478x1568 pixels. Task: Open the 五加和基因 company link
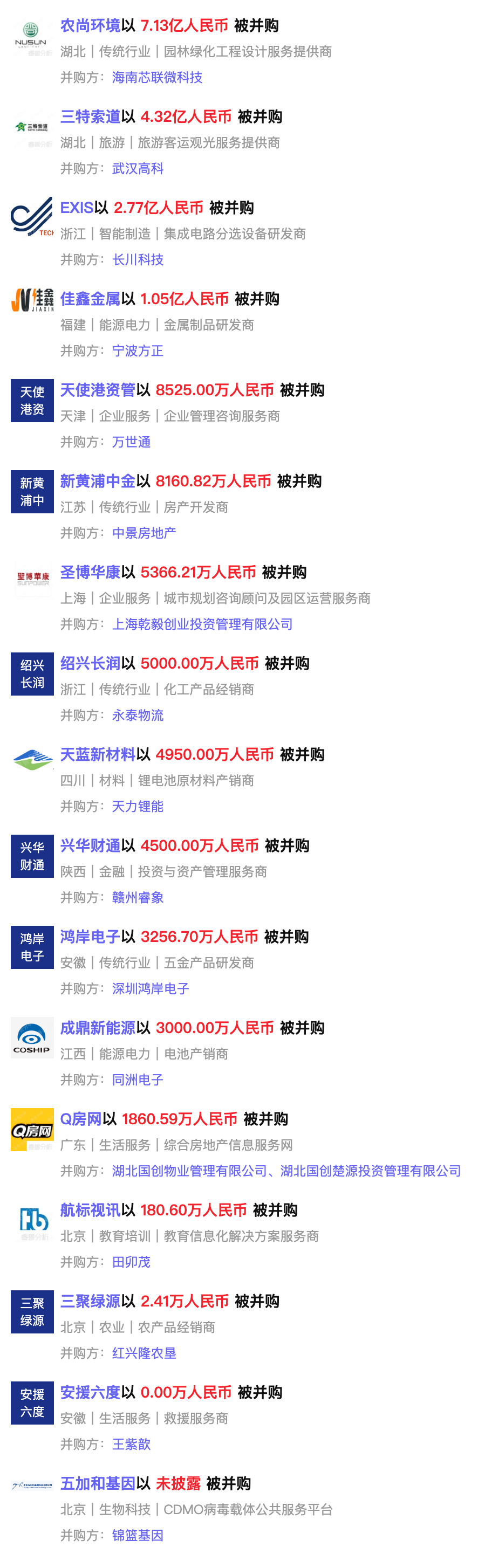tap(98, 1484)
